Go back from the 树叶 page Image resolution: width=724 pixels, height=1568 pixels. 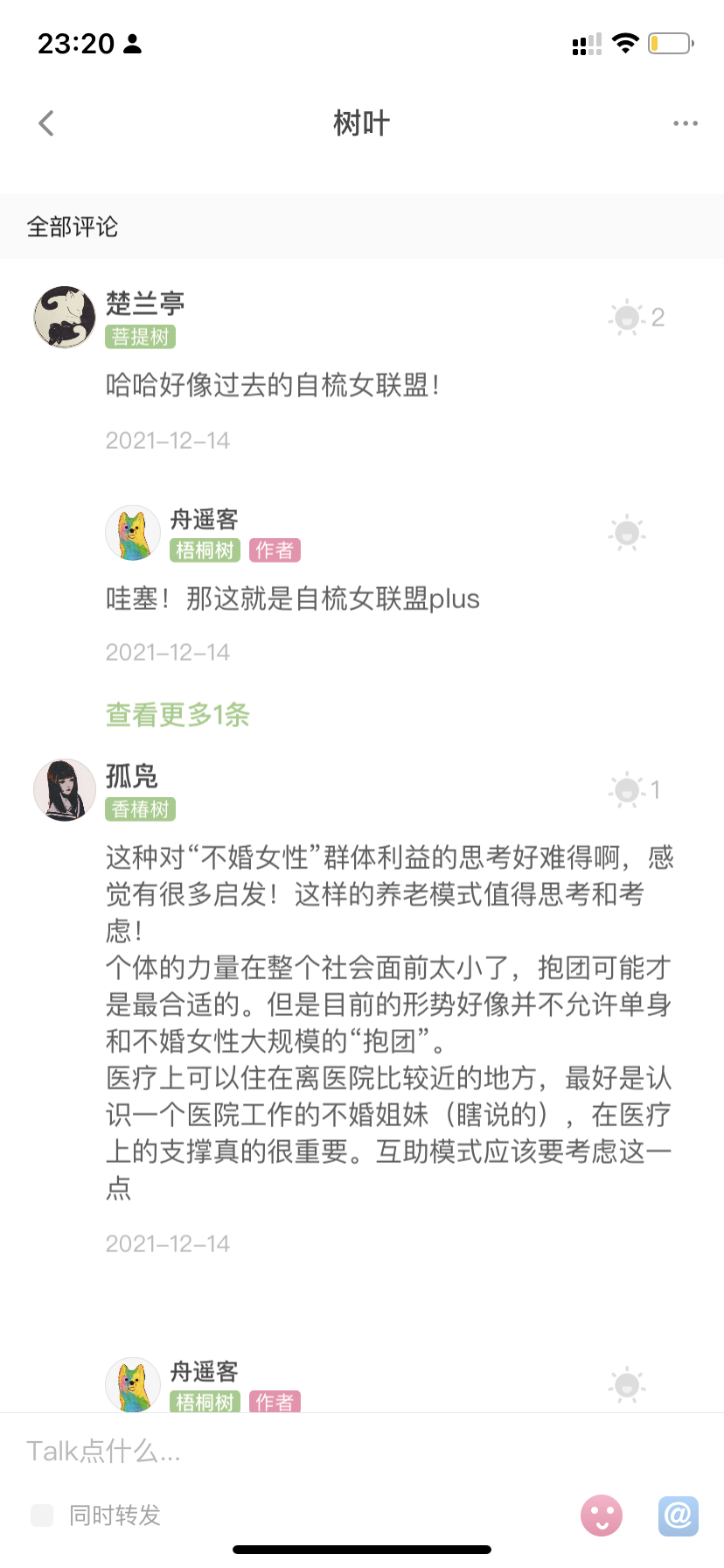[x=47, y=123]
